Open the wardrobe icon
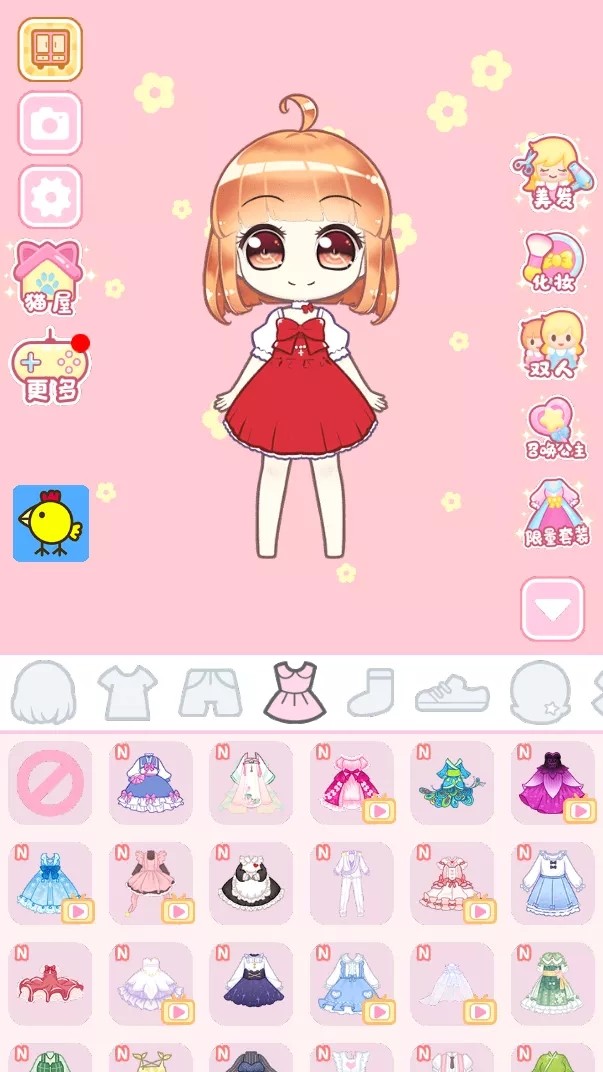The width and height of the screenshot is (603, 1072). point(50,49)
